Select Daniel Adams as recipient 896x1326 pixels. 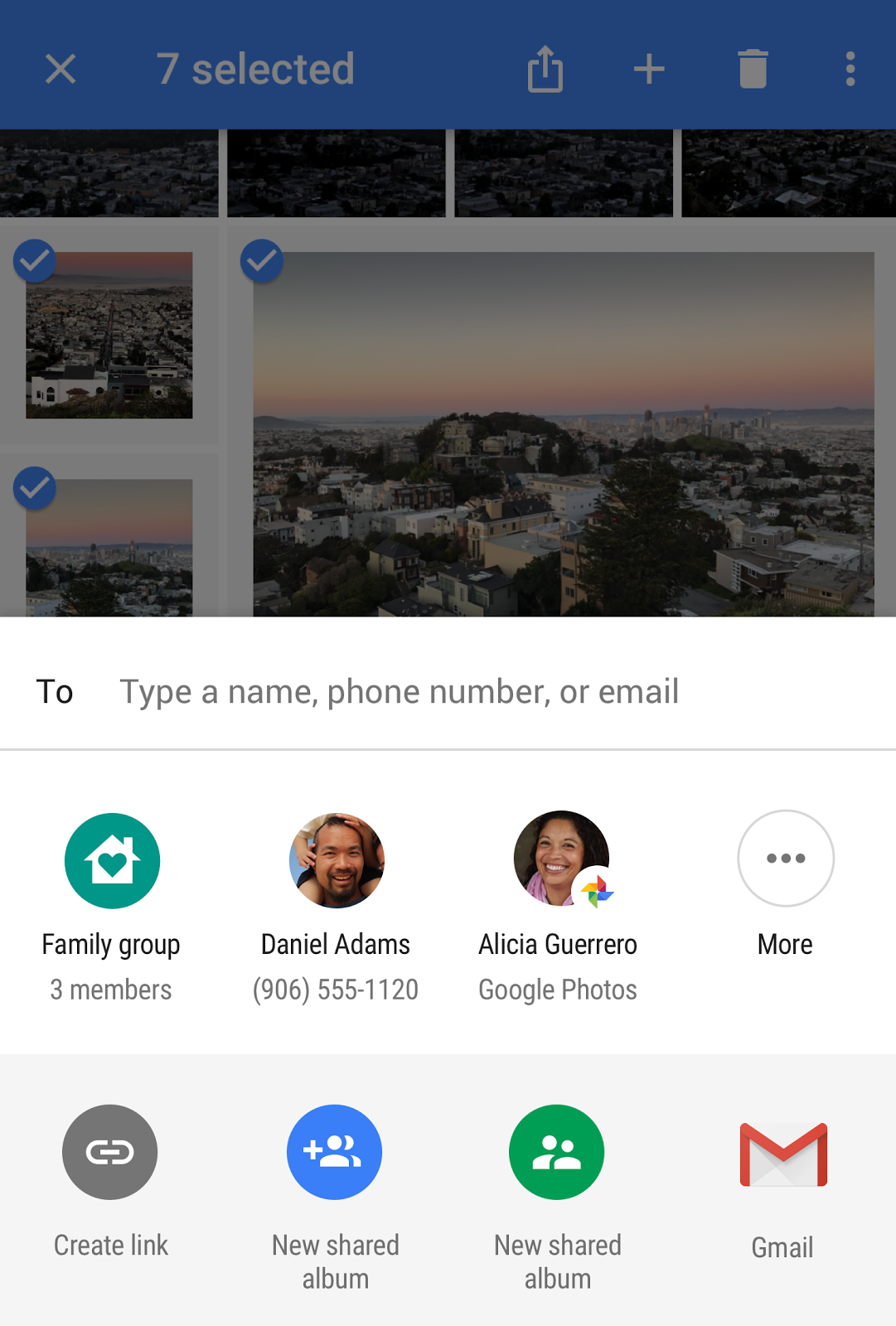(337, 862)
